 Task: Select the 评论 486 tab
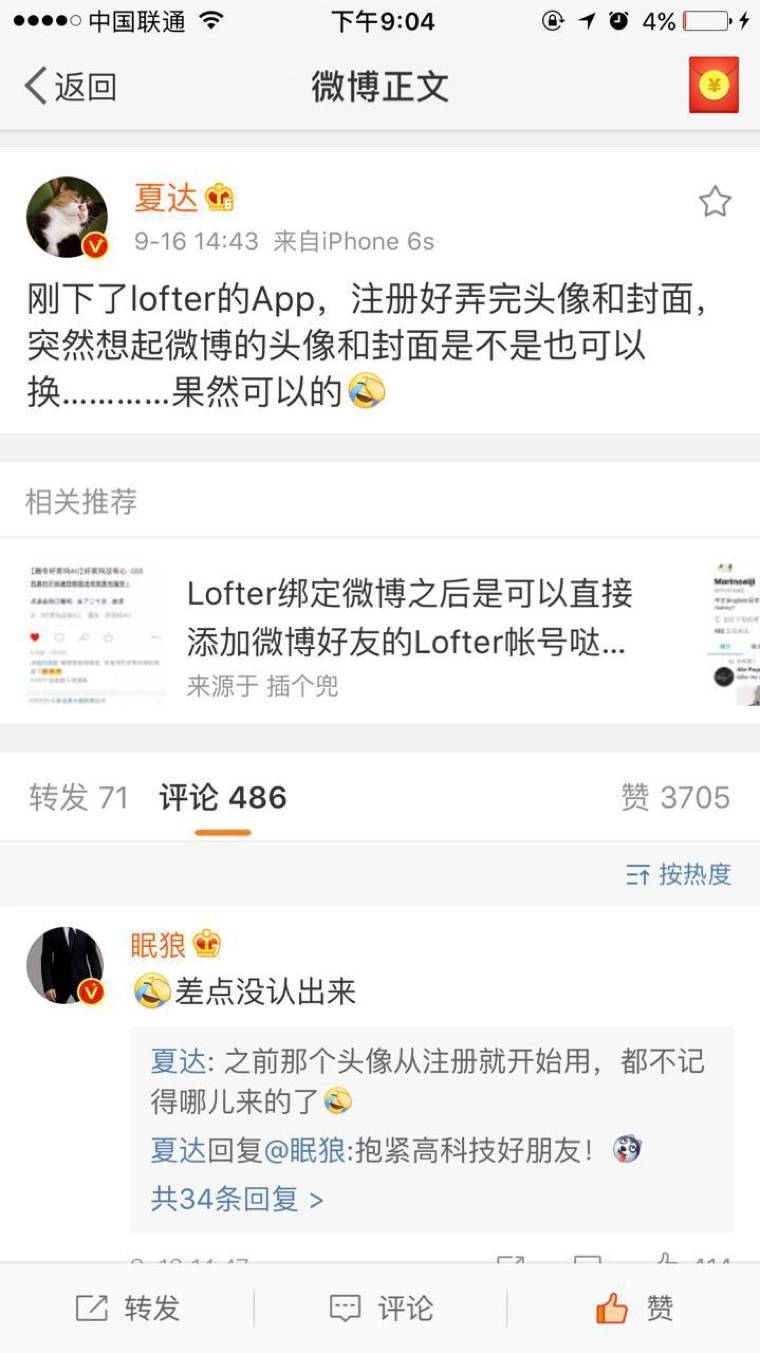pyautogui.click(x=223, y=797)
